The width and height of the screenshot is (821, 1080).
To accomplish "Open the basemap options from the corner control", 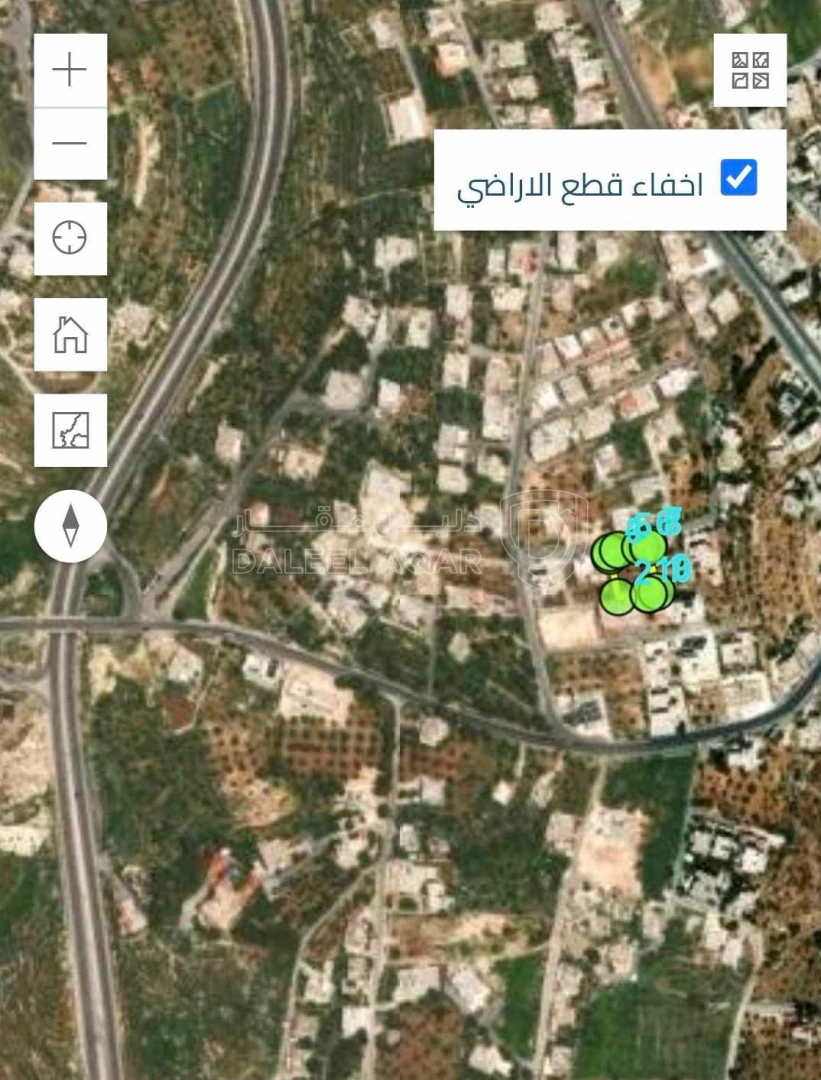I will pos(748,69).
